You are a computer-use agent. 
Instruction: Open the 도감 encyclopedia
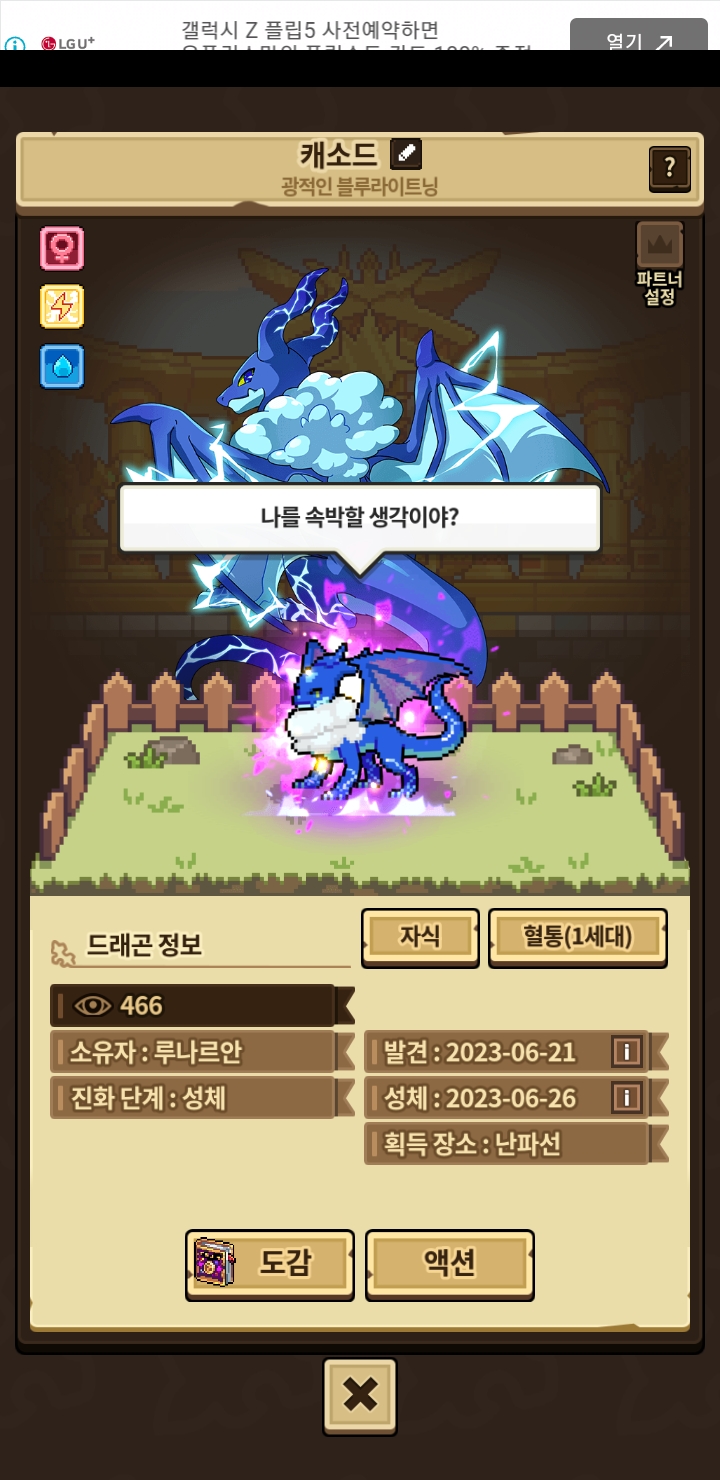pyautogui.click(x=270, y=1264)
